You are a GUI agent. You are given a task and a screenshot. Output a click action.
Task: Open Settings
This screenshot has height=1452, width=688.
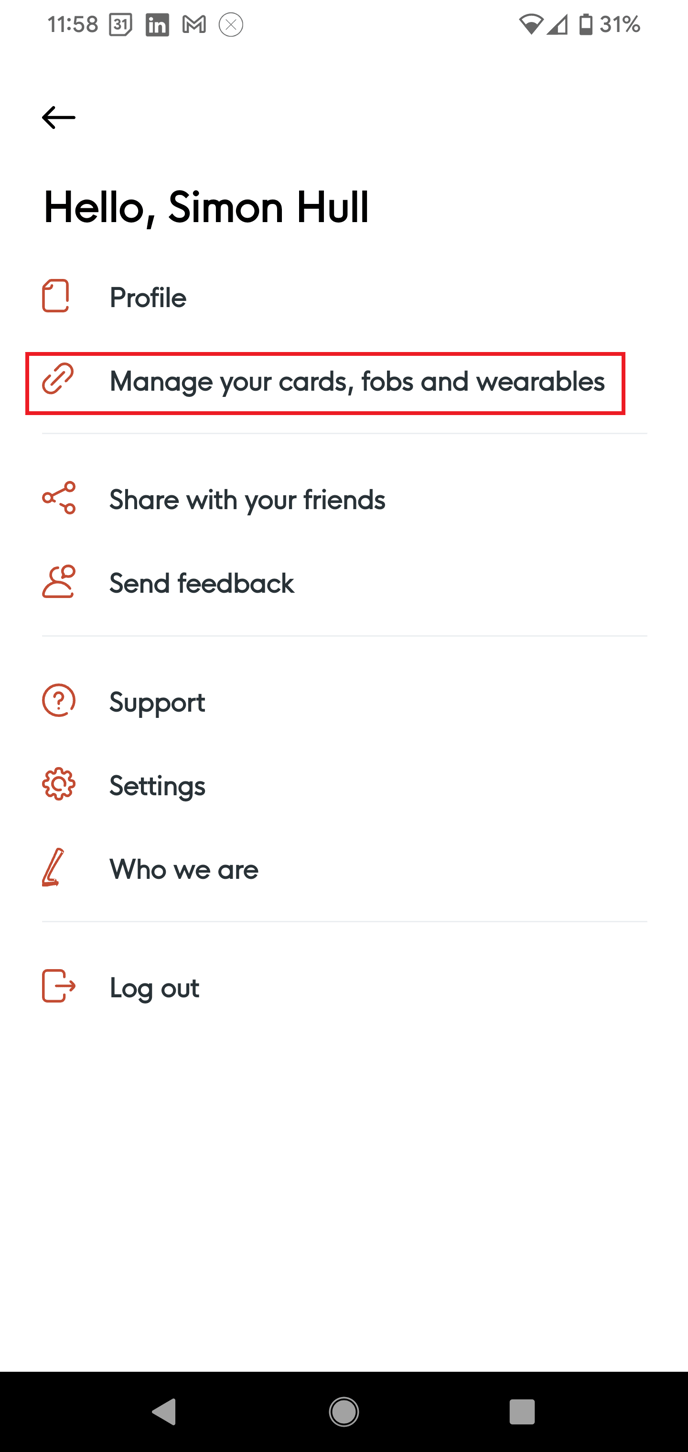[x=157, y=786]
